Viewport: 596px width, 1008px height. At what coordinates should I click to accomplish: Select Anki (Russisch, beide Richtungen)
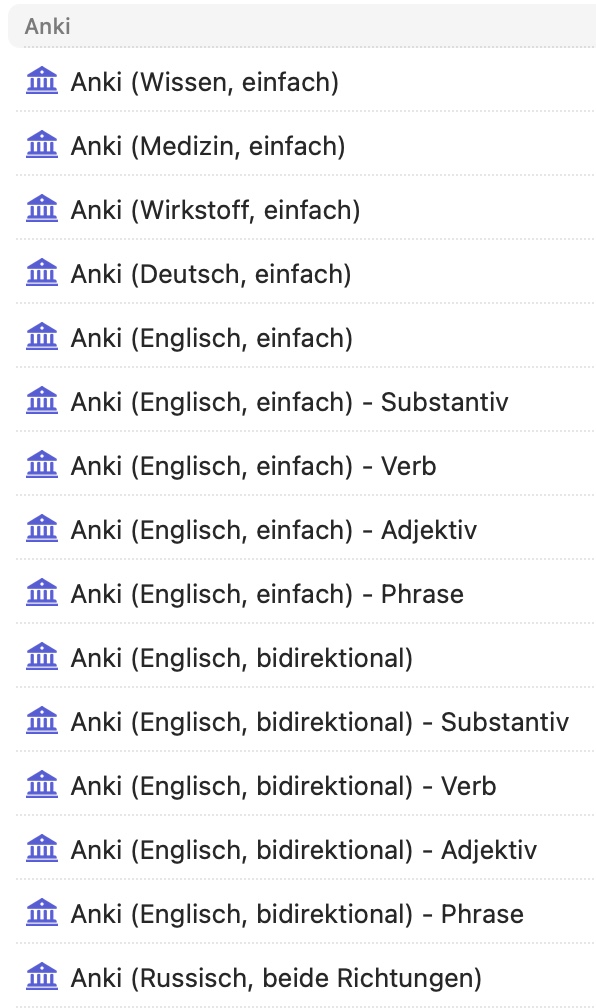click(x=305, y=977)
